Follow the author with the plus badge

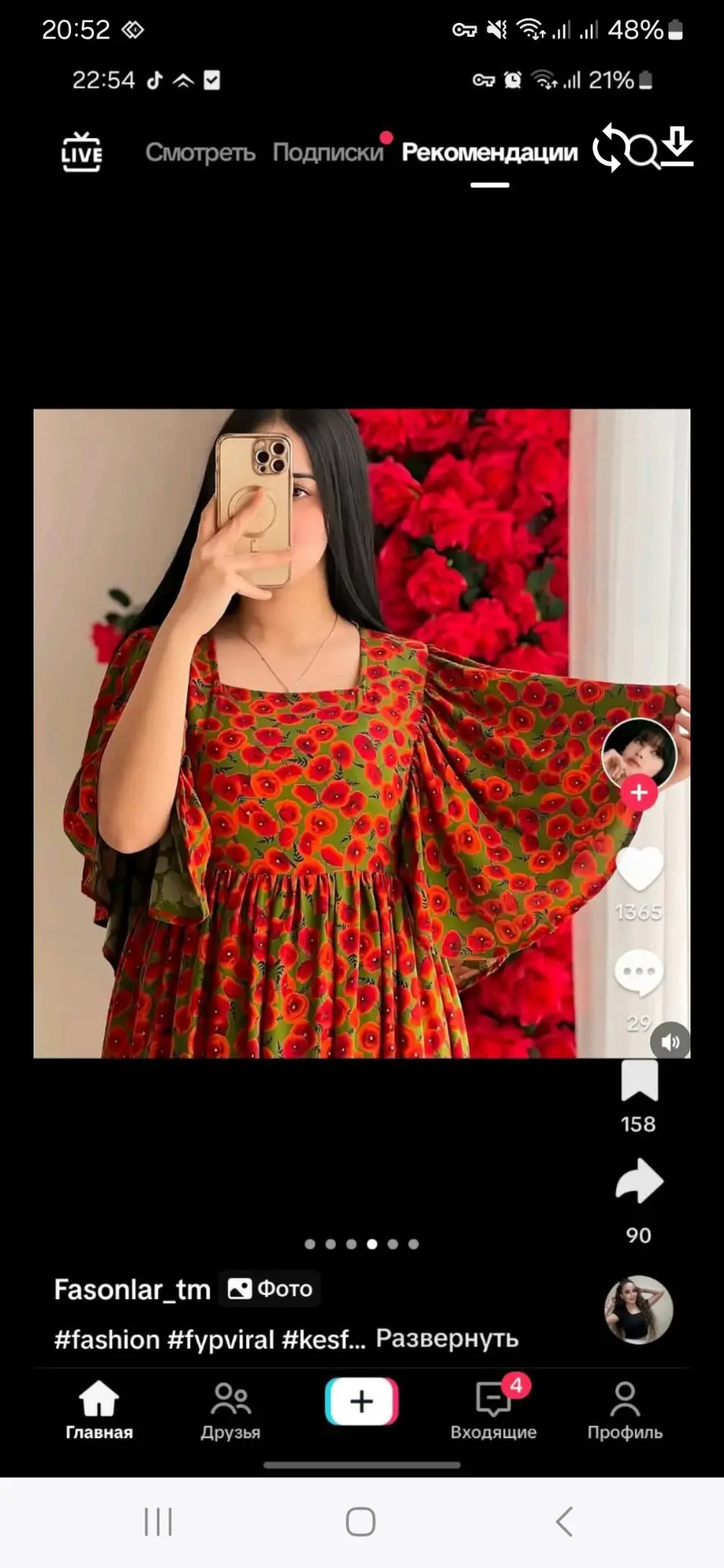point(639,792)
